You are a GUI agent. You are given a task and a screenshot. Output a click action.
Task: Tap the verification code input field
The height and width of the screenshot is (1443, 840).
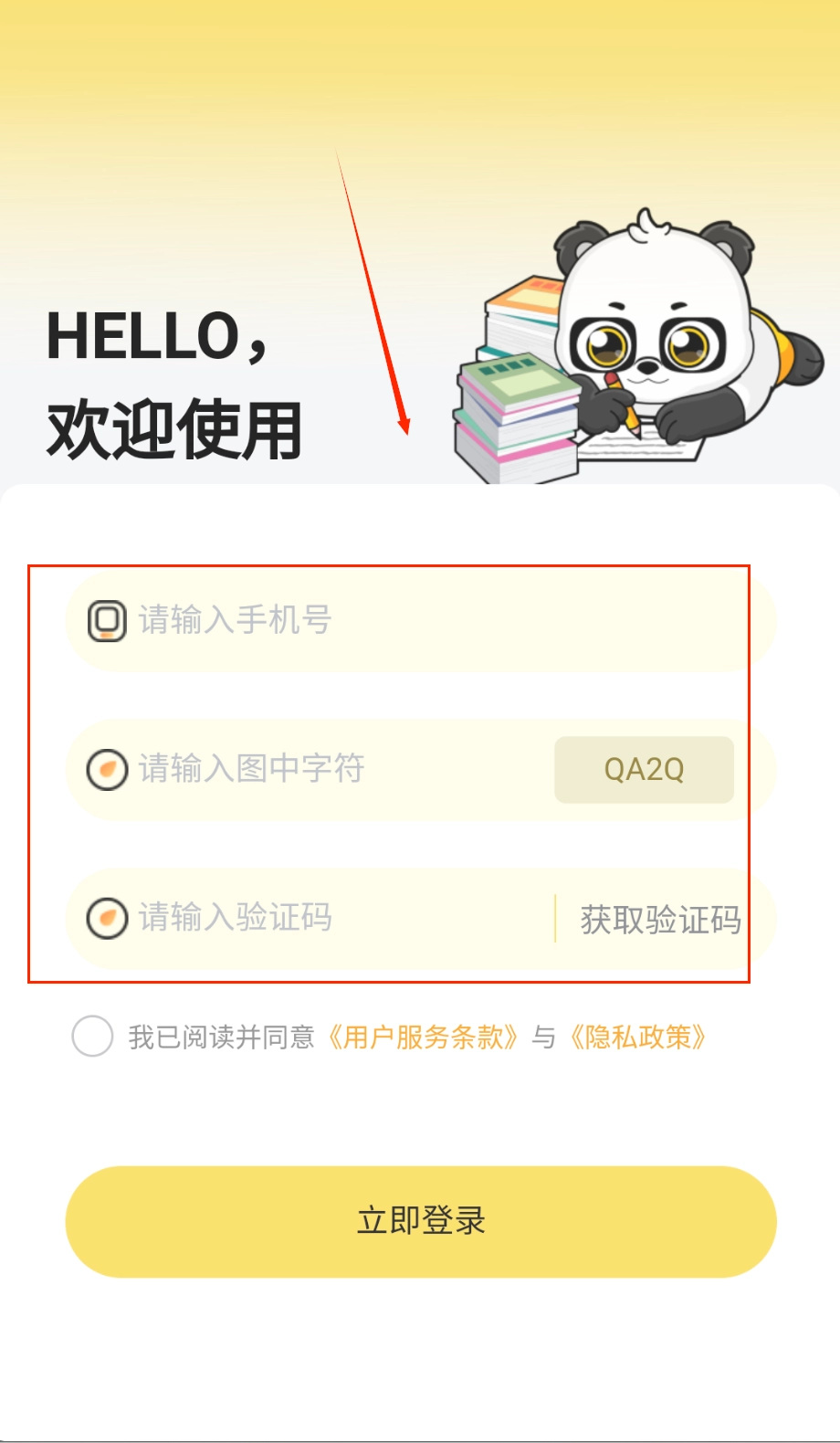coord(338,918)
